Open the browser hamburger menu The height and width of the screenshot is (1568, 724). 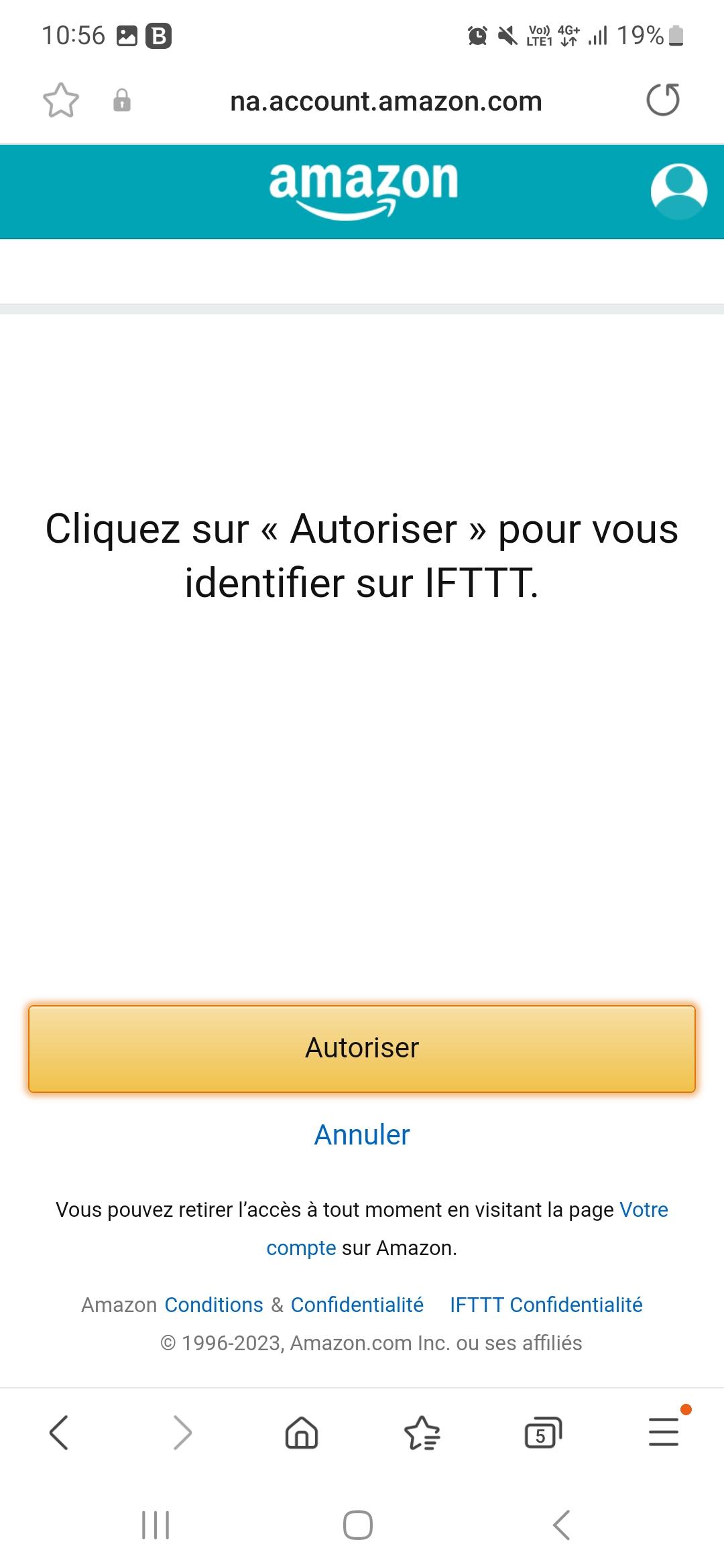pos(664,1433)
